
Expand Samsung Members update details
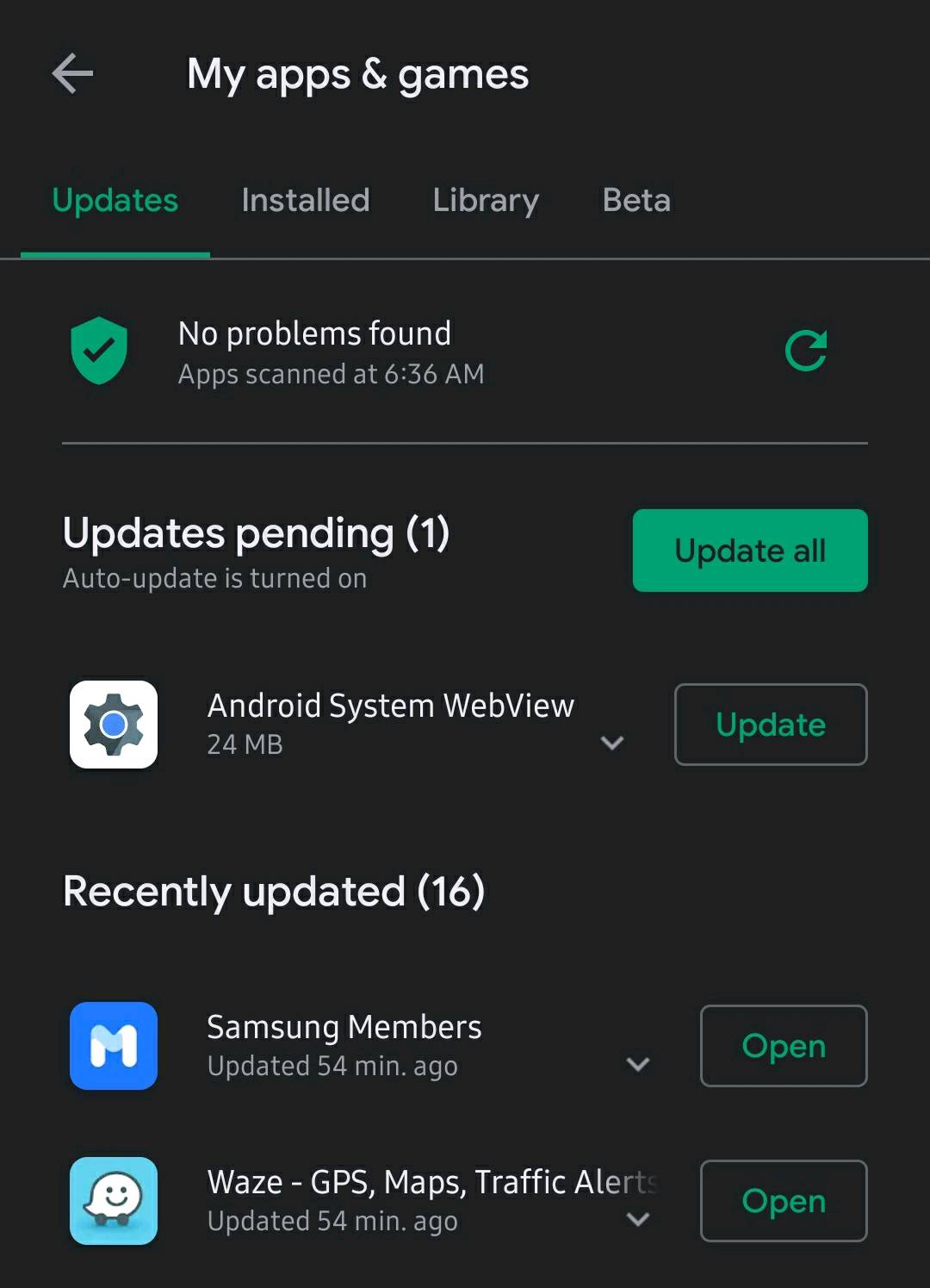[638, 1065]
